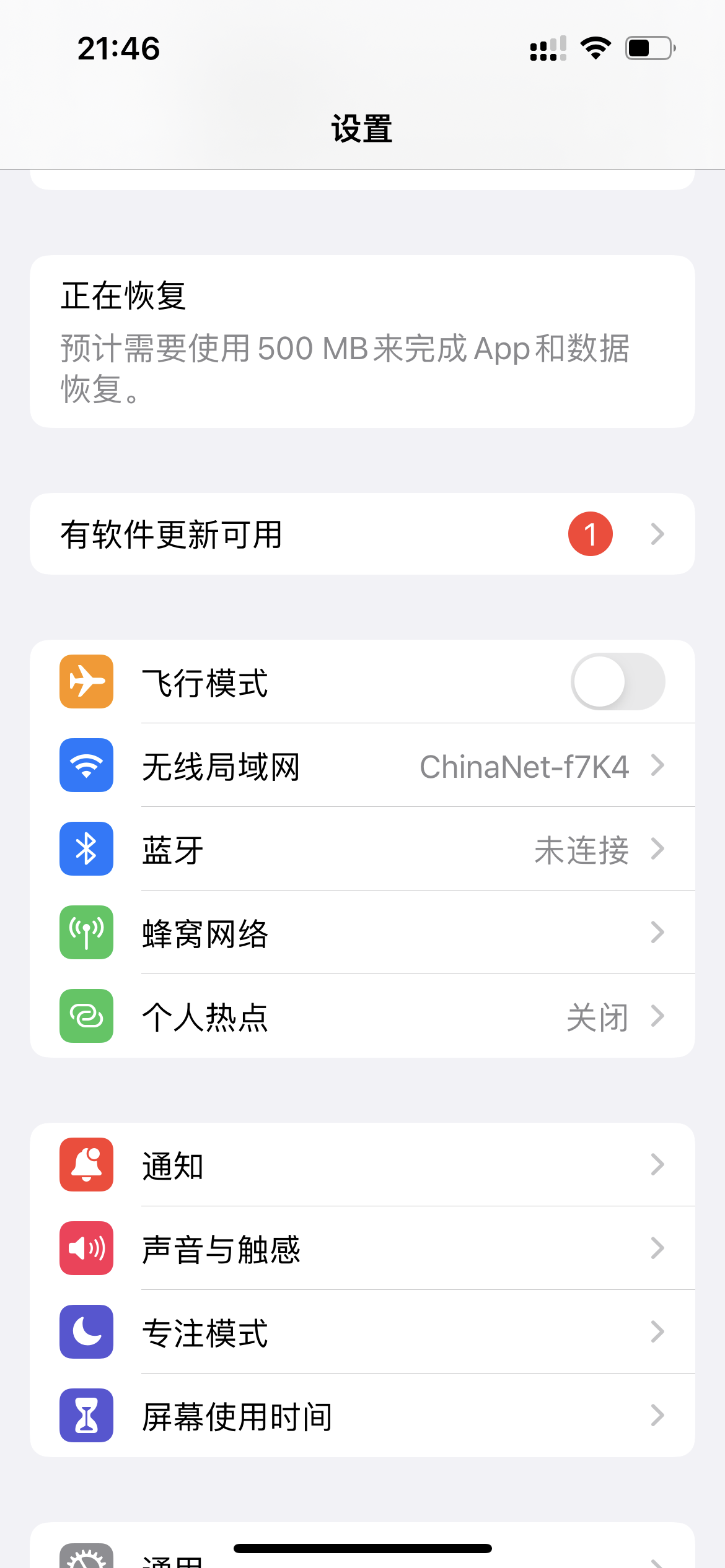Open 专注模式 settings

click(362, 1332)
